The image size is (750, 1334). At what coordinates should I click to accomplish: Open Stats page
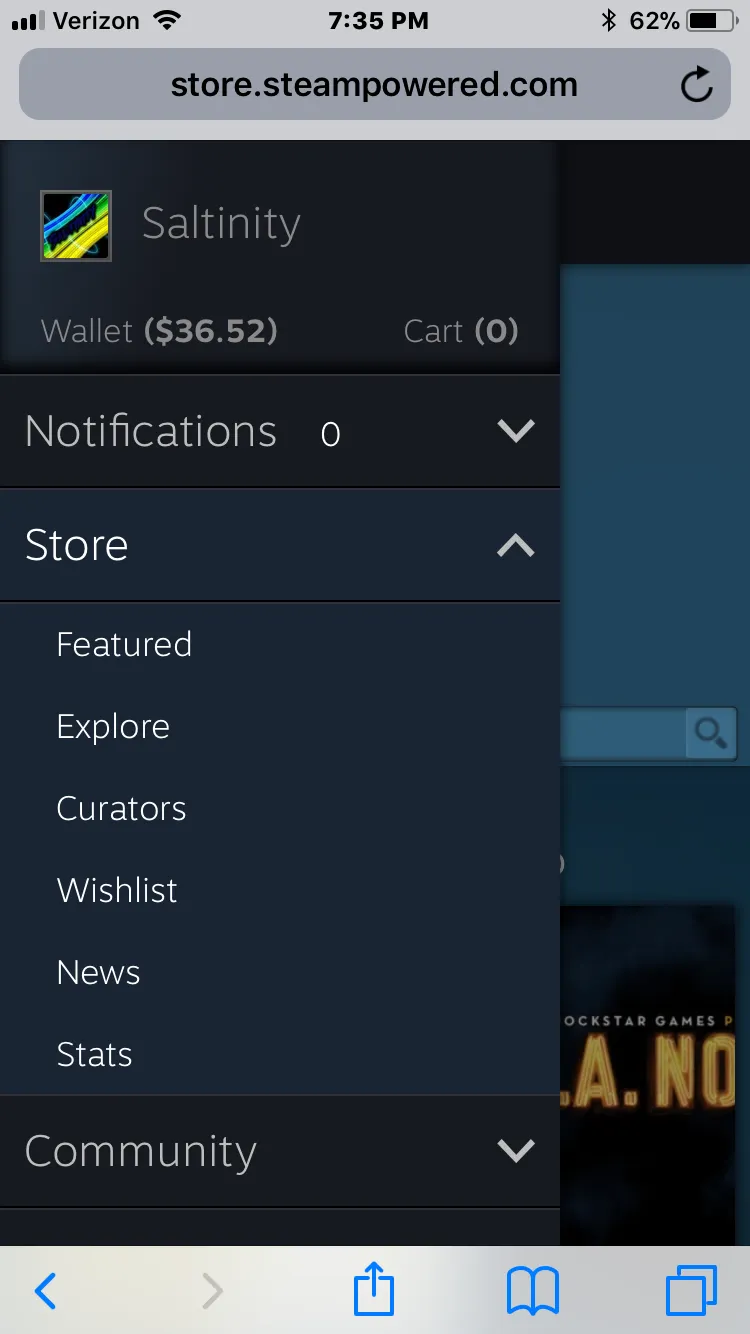tap(94, 1055)
